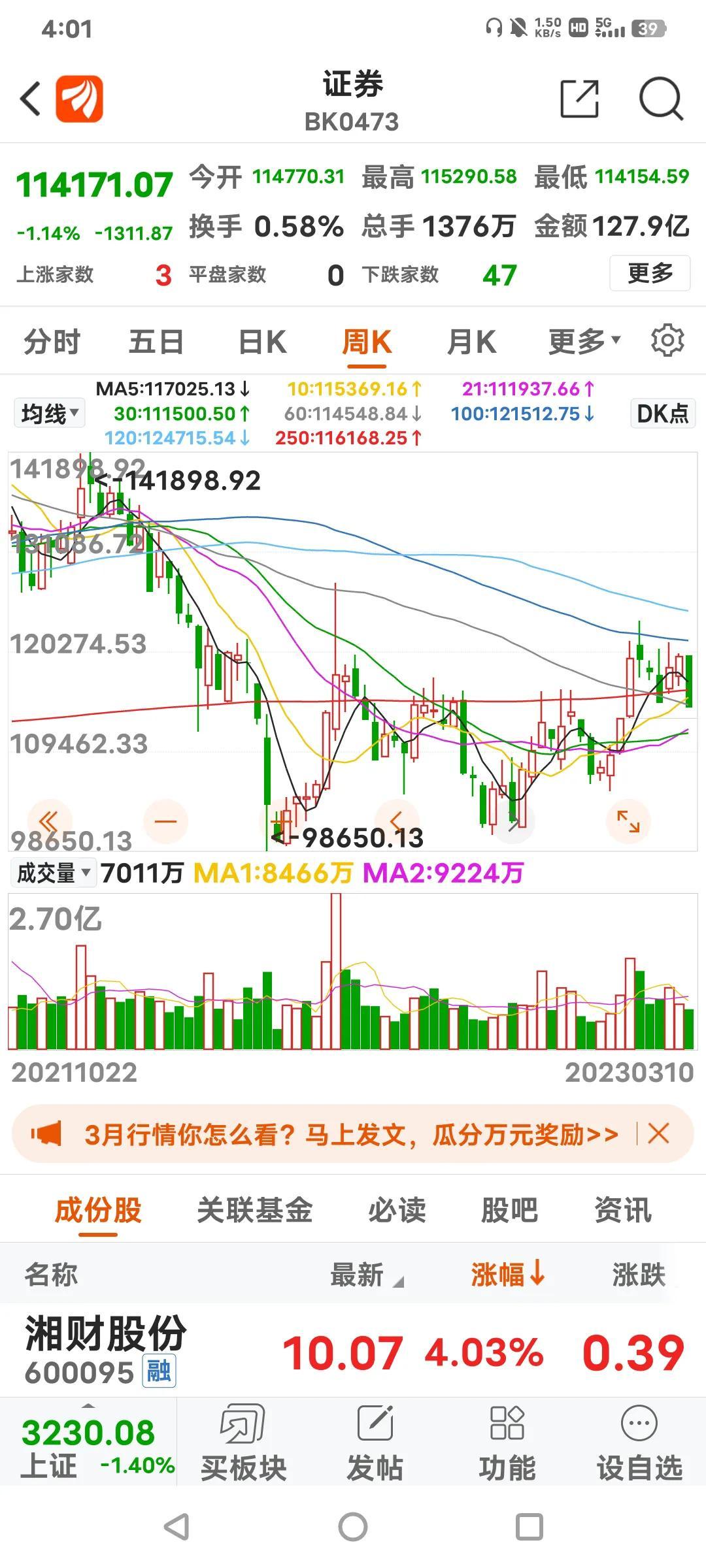
Task: Open chart settings gear icon
Action: (x=667, y=340)
